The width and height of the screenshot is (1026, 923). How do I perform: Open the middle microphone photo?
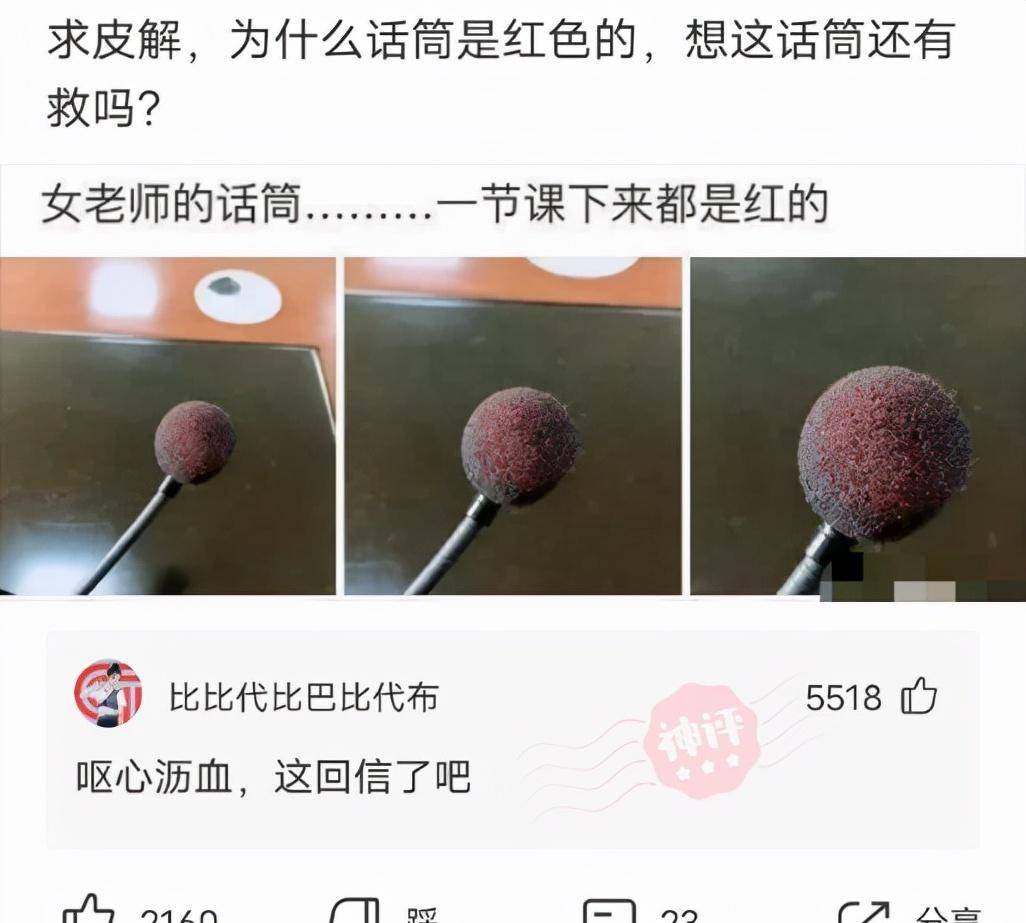point(513,426)
